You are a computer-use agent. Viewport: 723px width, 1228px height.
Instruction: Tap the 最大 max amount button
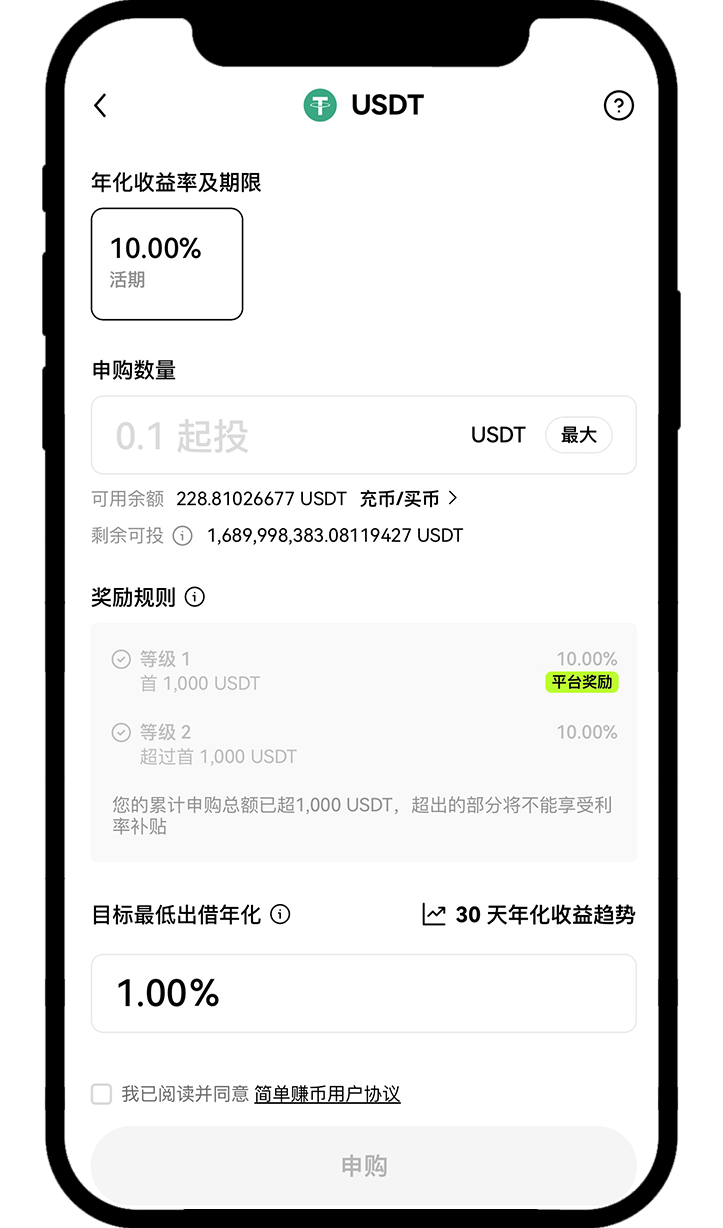(578, 435)
